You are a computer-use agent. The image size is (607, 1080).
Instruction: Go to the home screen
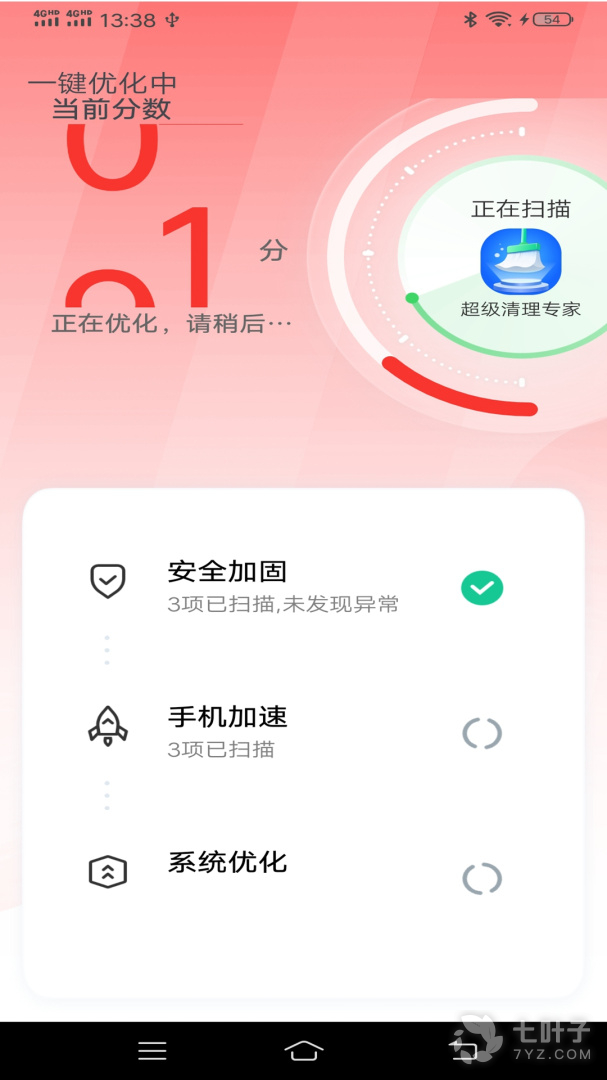tap(304, 1050)
